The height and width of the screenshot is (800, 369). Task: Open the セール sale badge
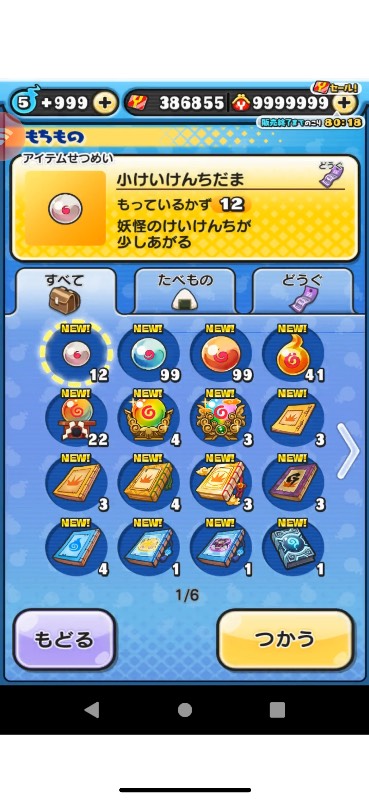click(x=336, y=88)
